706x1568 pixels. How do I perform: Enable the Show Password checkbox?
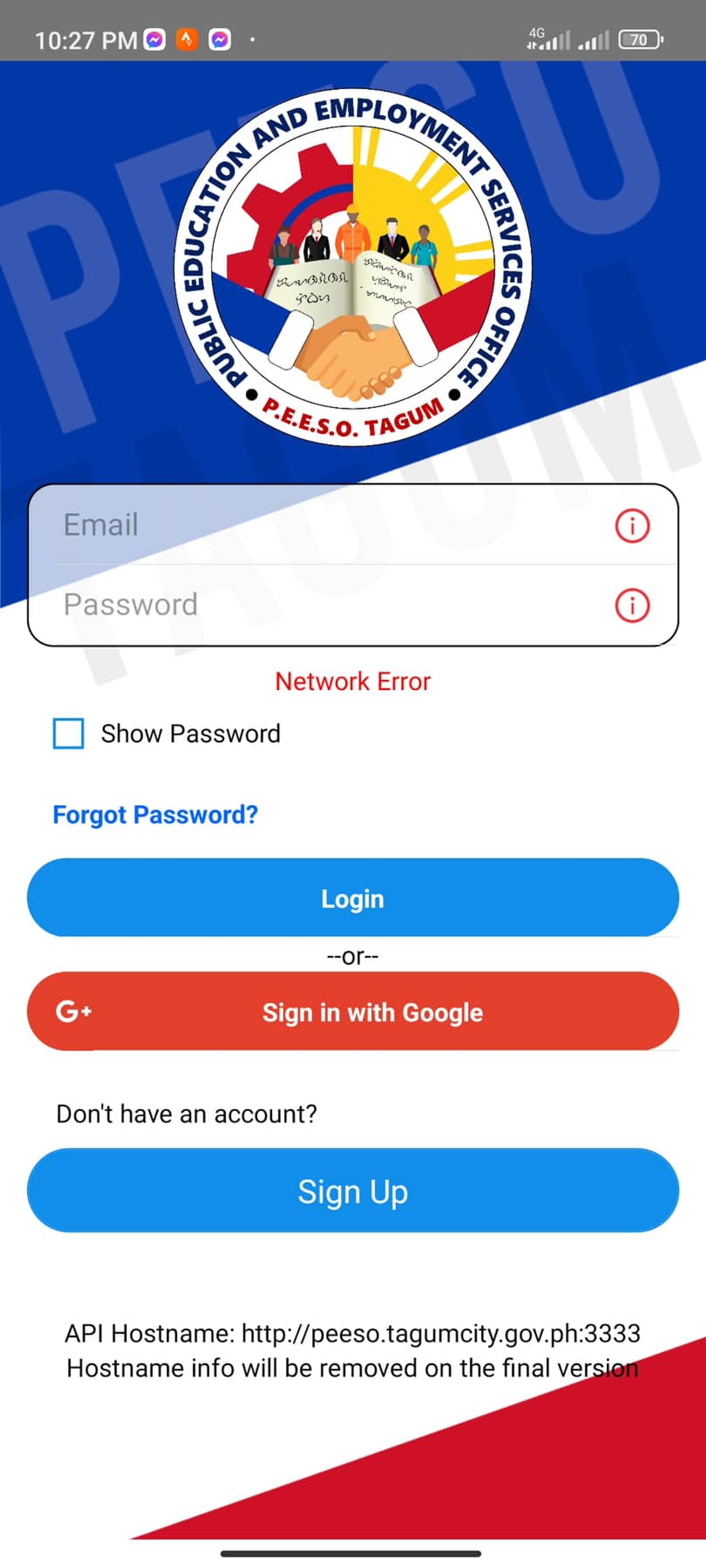click(68, 733)
